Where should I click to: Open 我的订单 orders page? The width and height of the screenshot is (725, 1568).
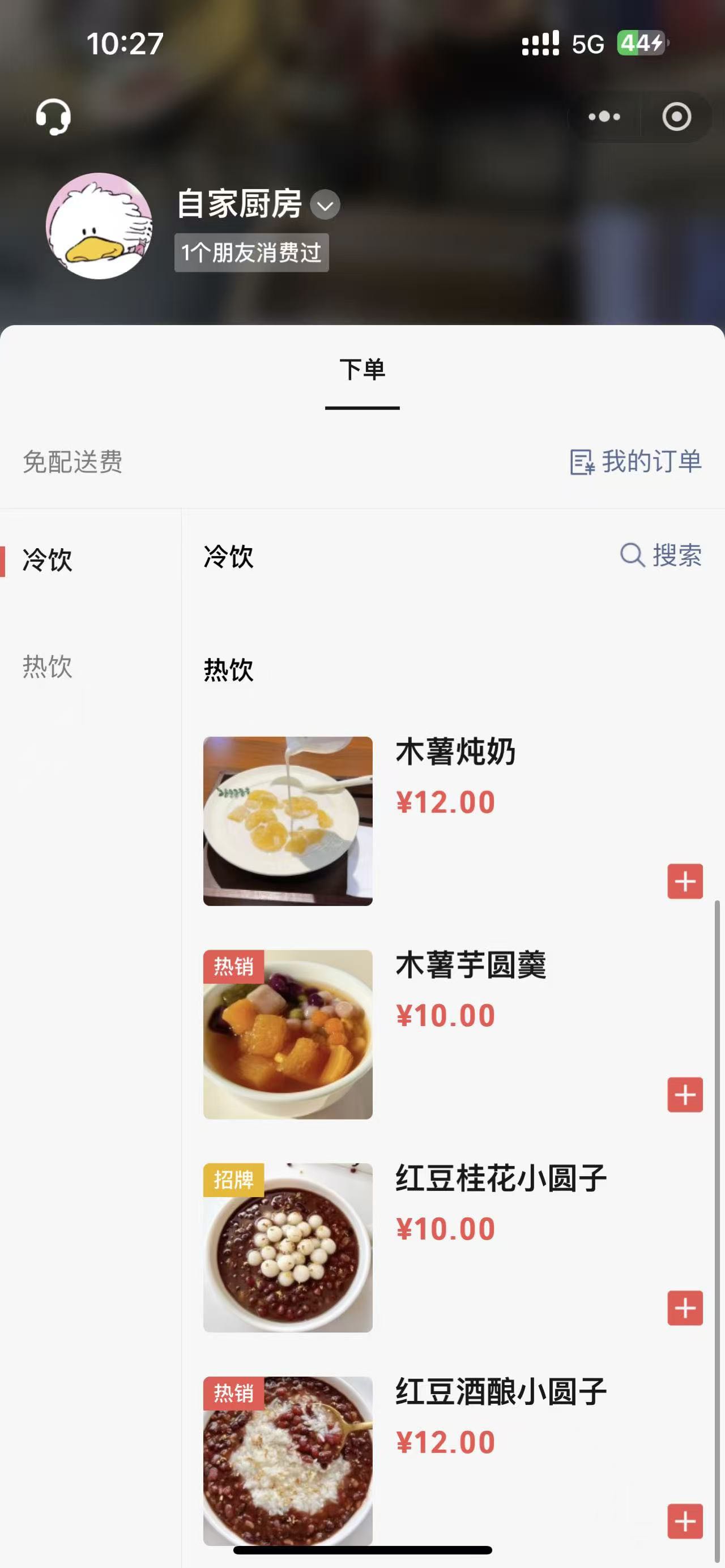636,462
